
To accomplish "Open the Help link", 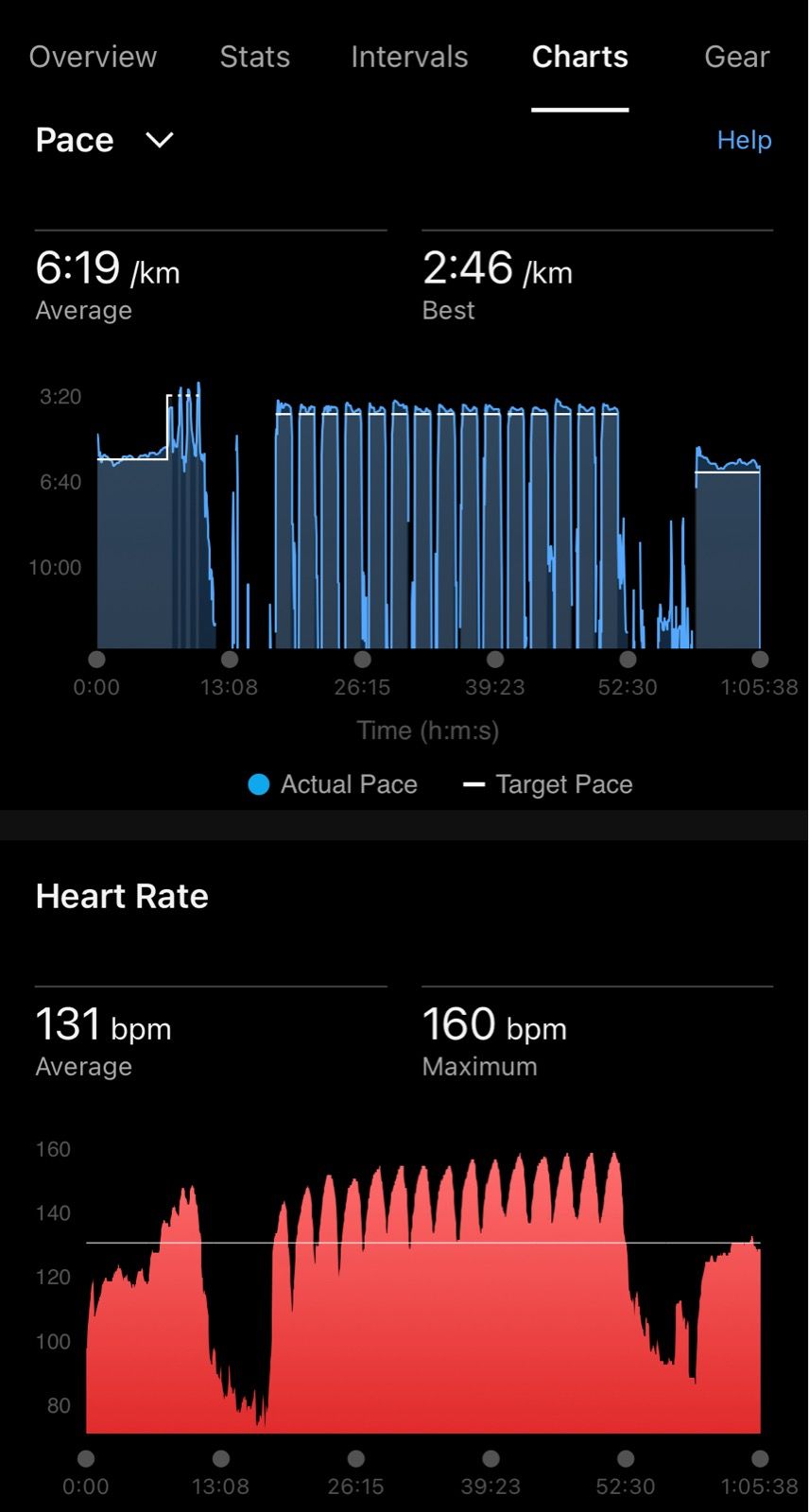I will click(744, 140).
